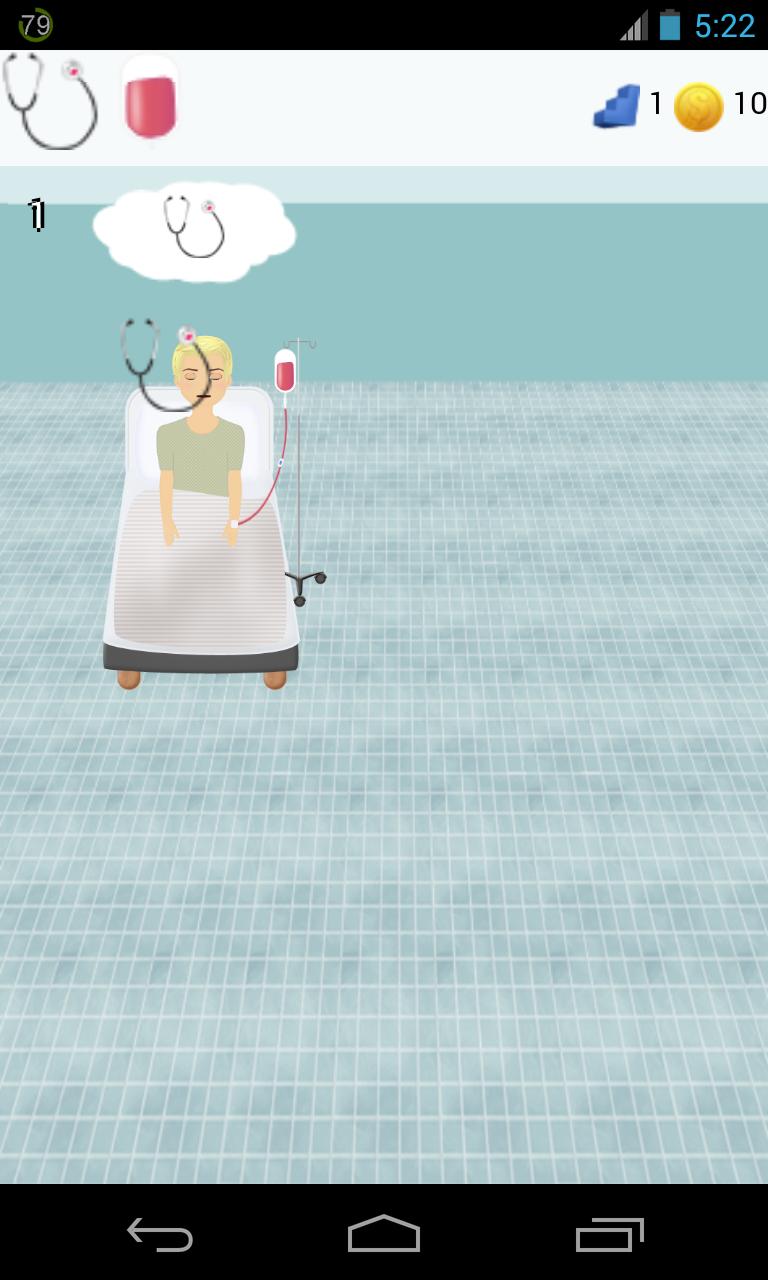Go back using the system back button

[x=160, y=1234]
